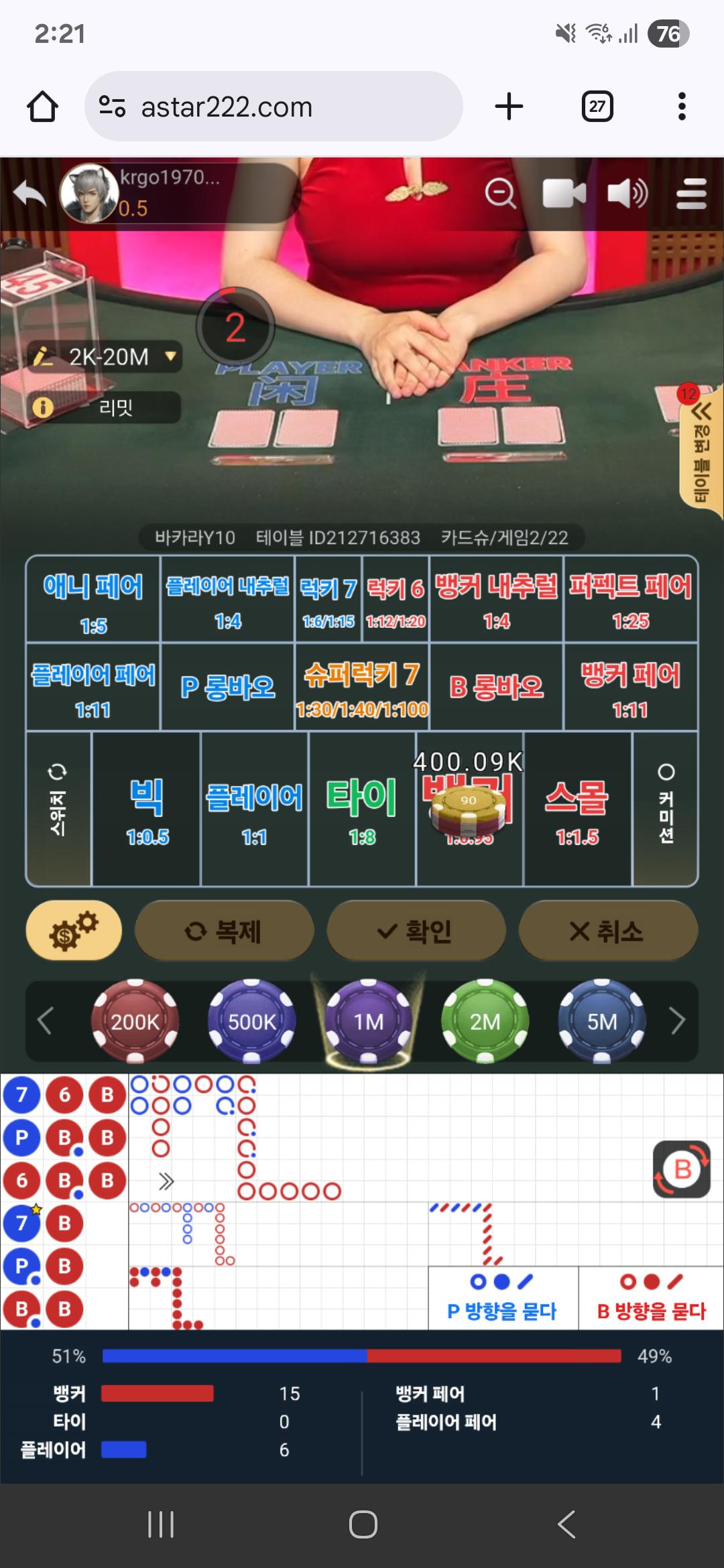Cancel the bet with 취소

point(607,931)
